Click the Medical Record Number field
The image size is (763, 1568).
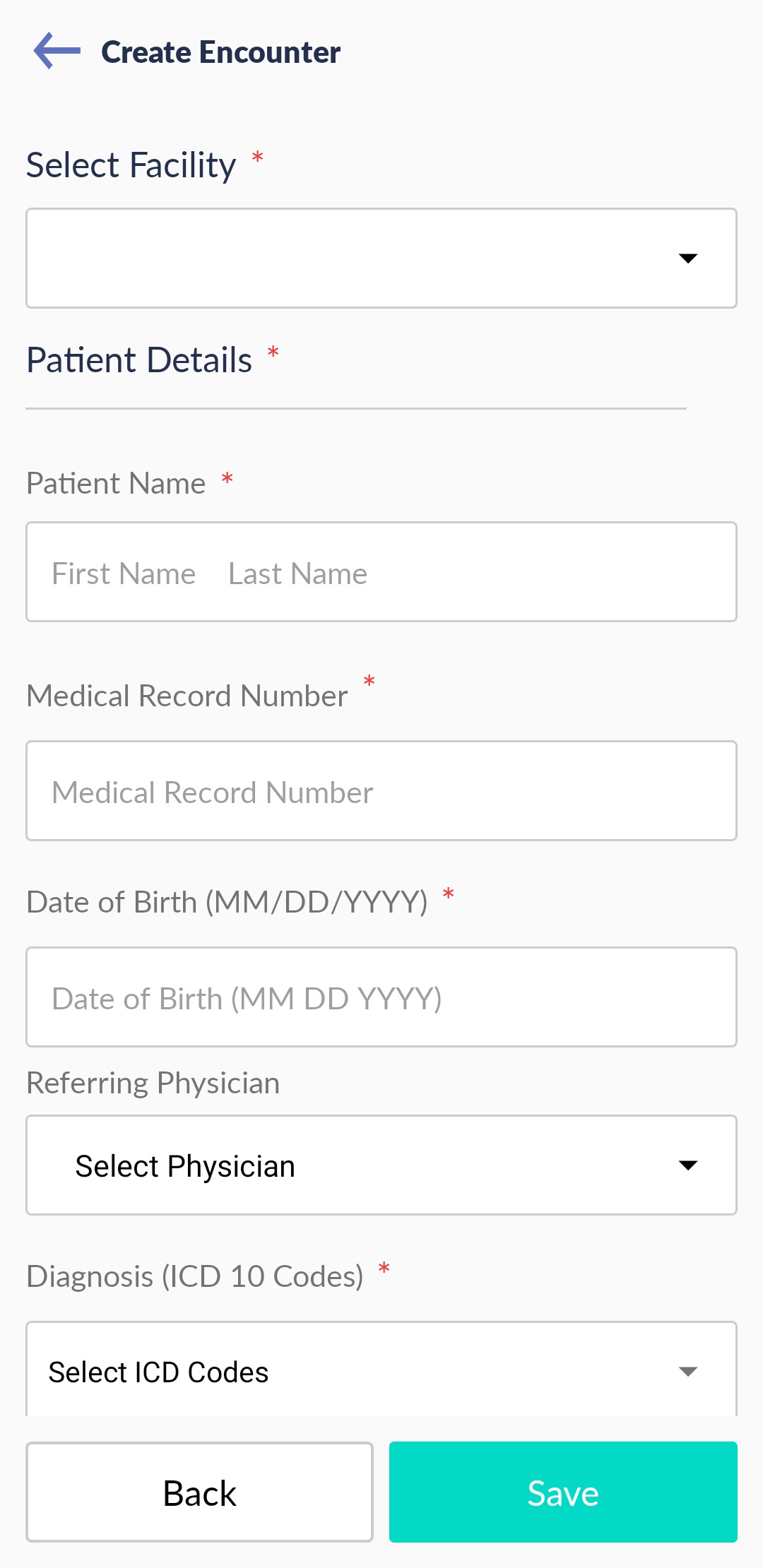(381, 790)
